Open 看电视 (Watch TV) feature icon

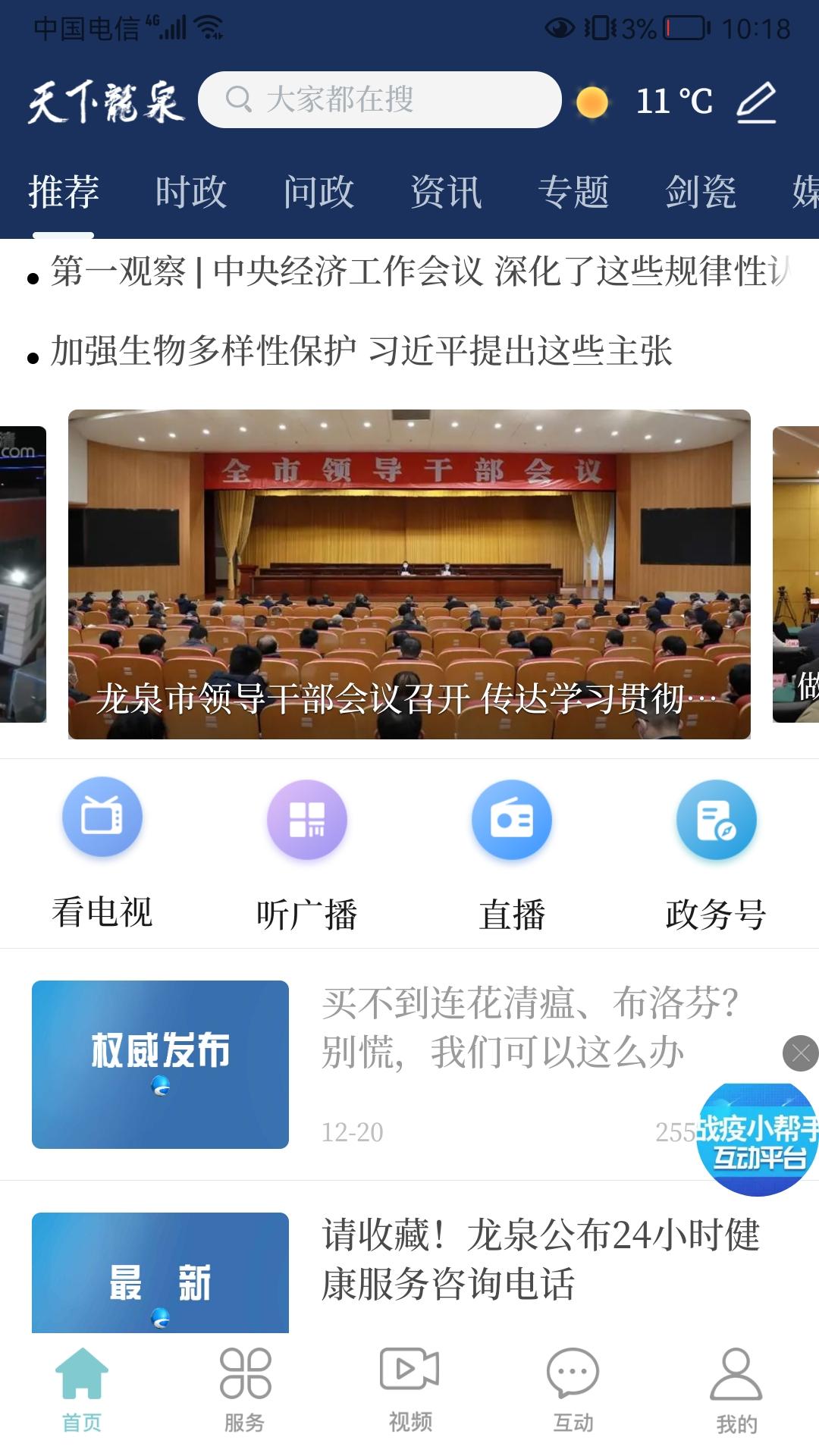coord(102,819)
